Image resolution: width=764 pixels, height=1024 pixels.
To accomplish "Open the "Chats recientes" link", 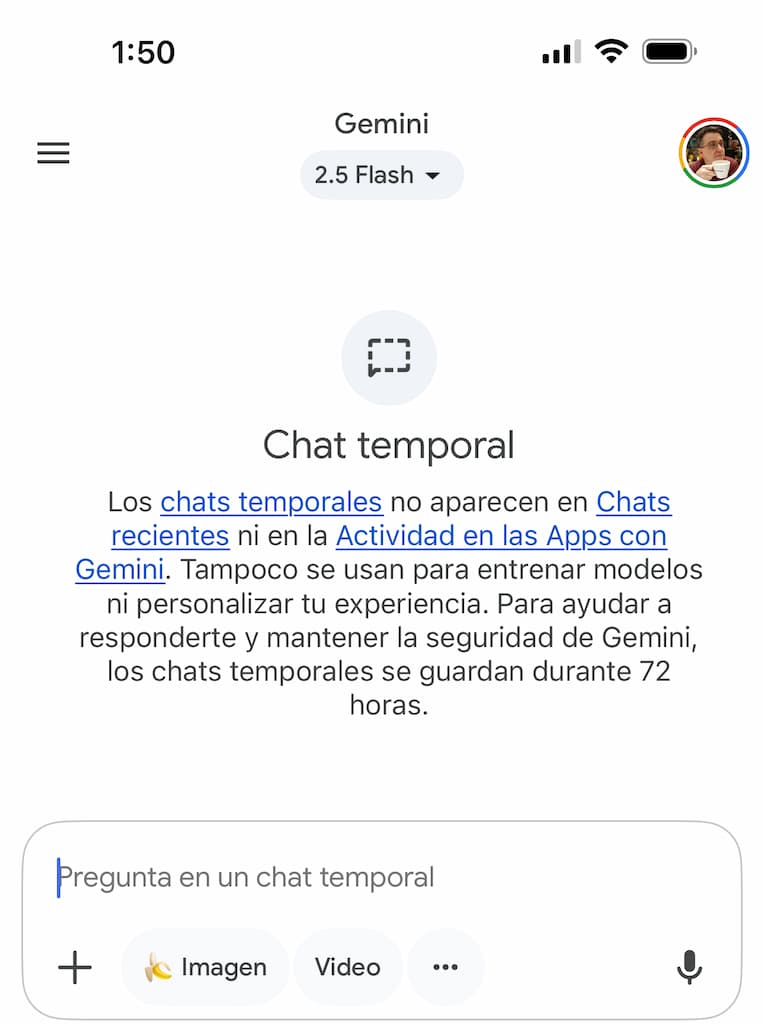I will (x=633, y=501).
